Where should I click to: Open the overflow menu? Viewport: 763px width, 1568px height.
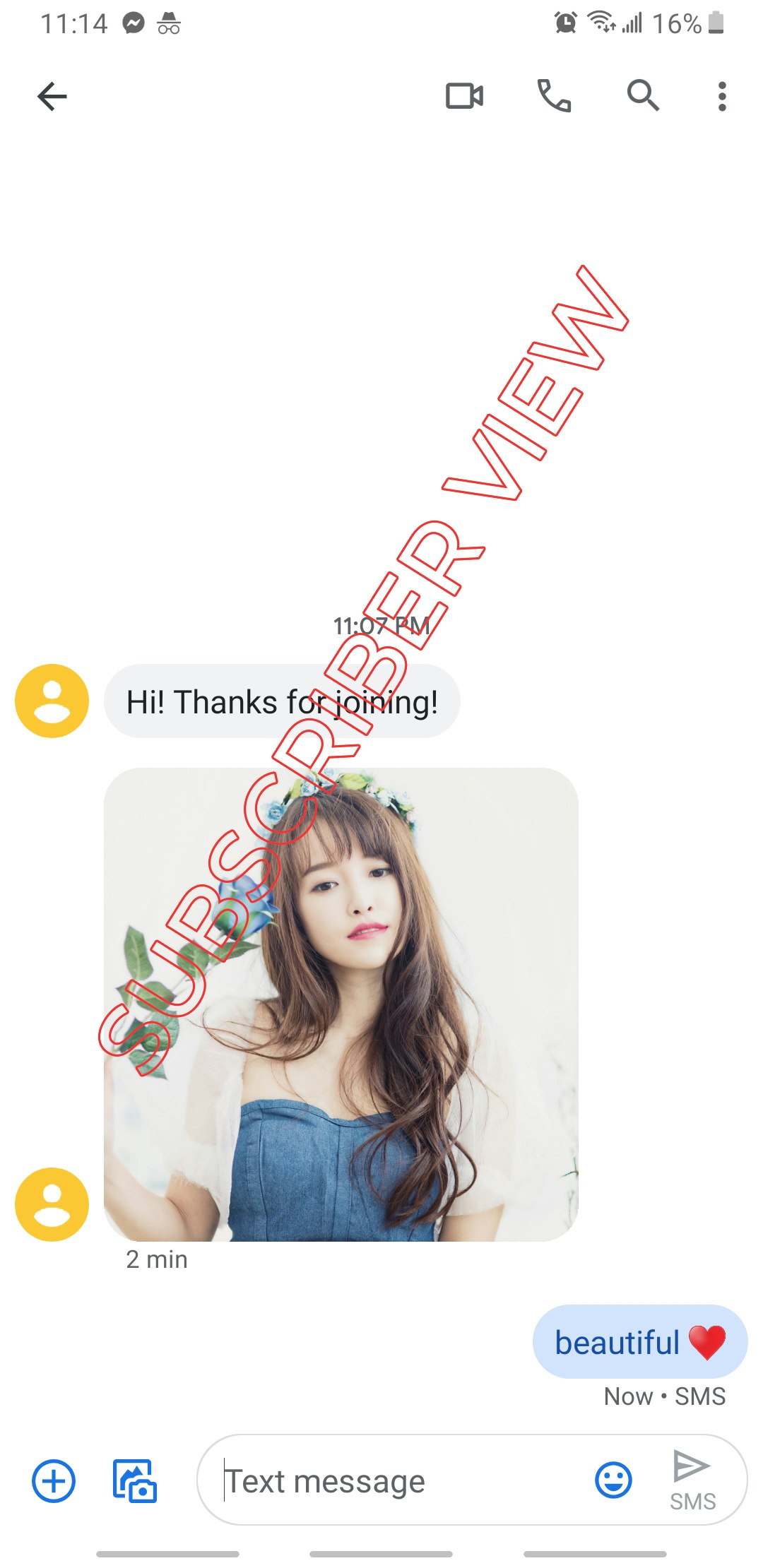pos(721,96)
